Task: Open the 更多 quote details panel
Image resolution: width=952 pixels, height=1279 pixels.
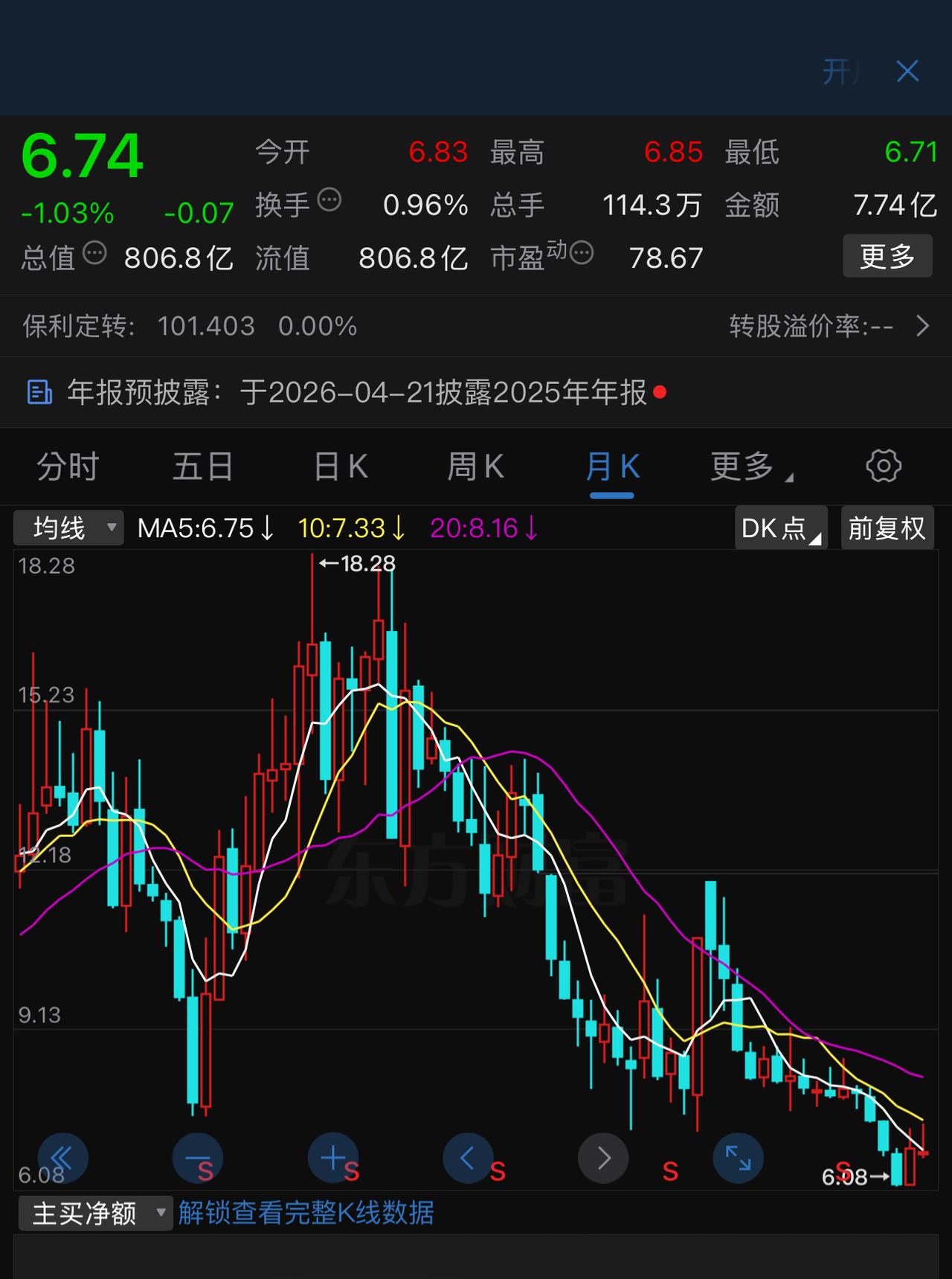Action: coord(887,255)
